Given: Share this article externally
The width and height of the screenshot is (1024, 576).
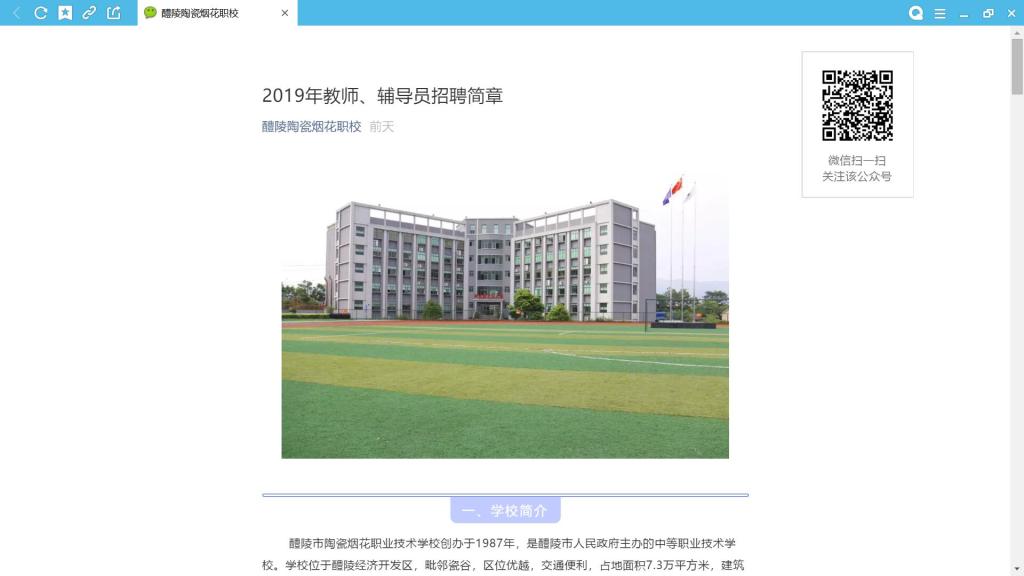Looking at the screenshot, I should point(113,13).
